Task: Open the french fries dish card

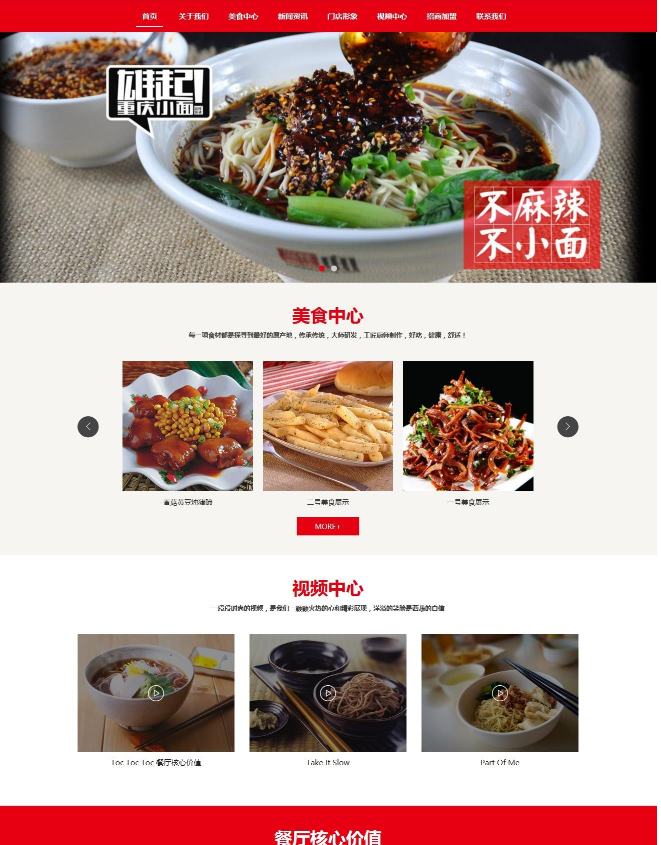Action: 328,426
